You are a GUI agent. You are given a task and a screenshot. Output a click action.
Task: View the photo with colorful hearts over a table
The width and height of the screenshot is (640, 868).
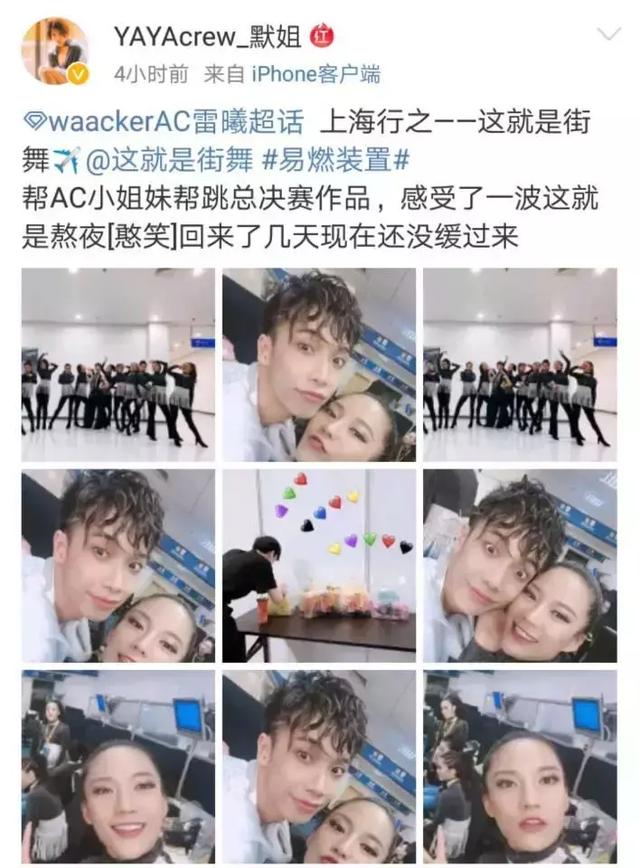point(319,565)
